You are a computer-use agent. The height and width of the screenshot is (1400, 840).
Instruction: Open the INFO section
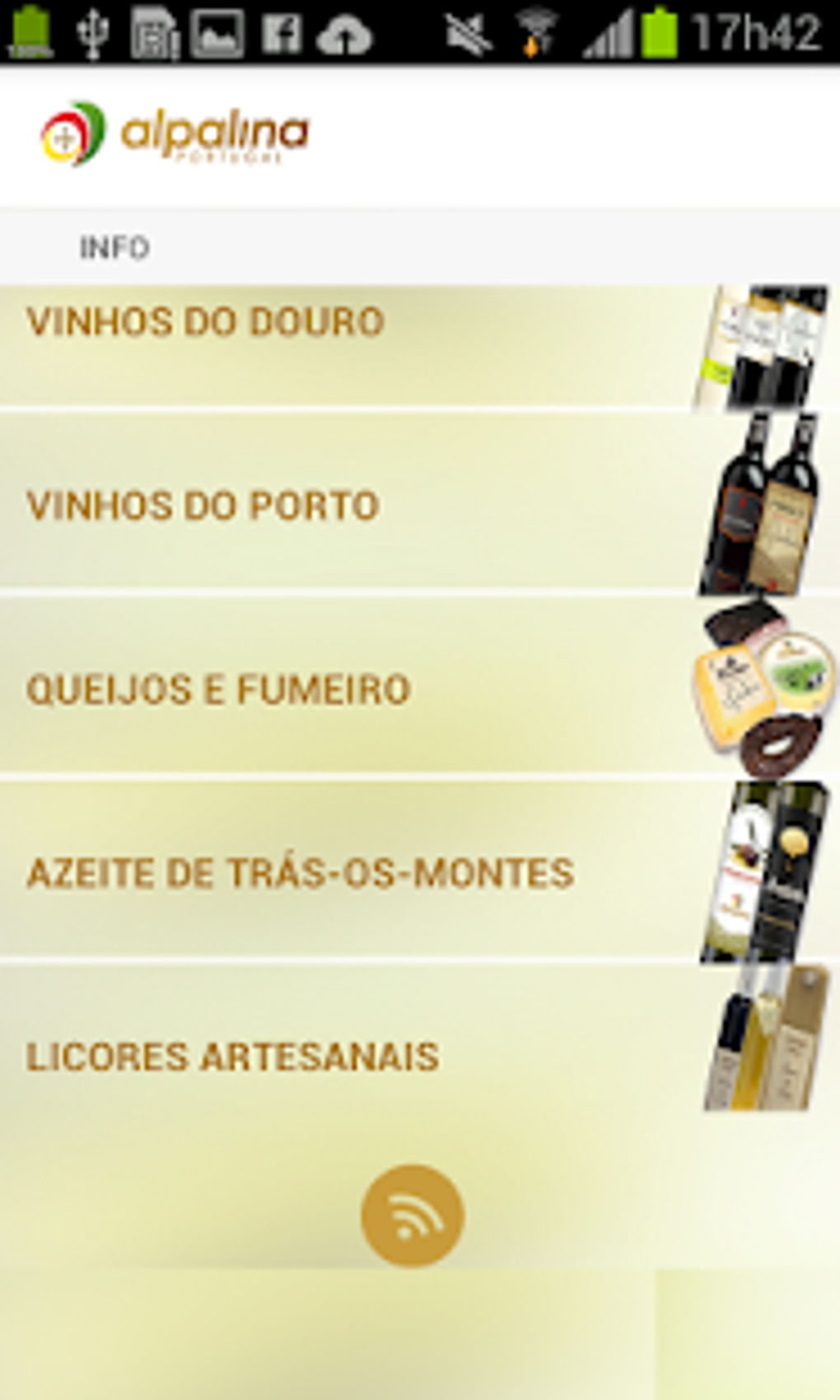pyautogui.click(x=114, y=248)
